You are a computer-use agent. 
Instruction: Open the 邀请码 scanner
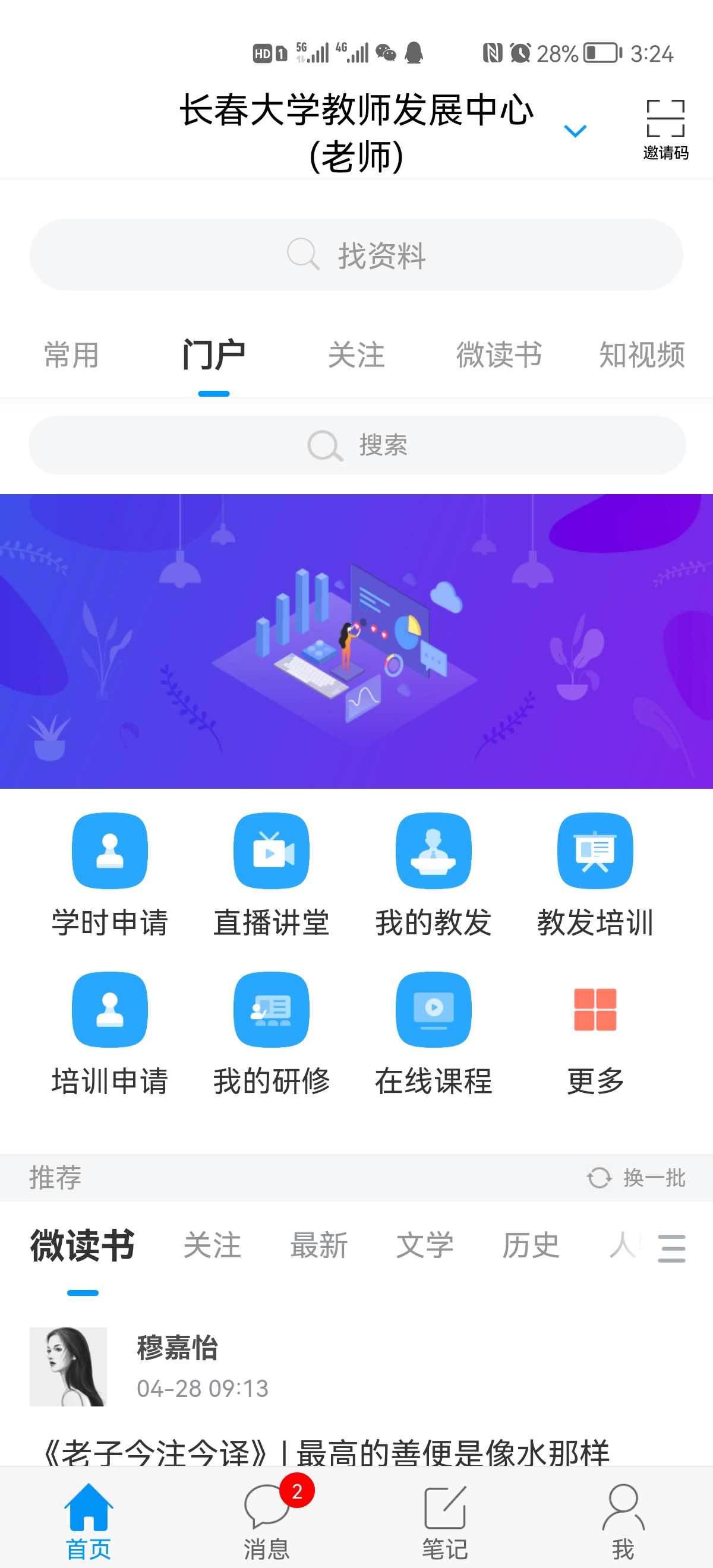click(x=665, y=128)
